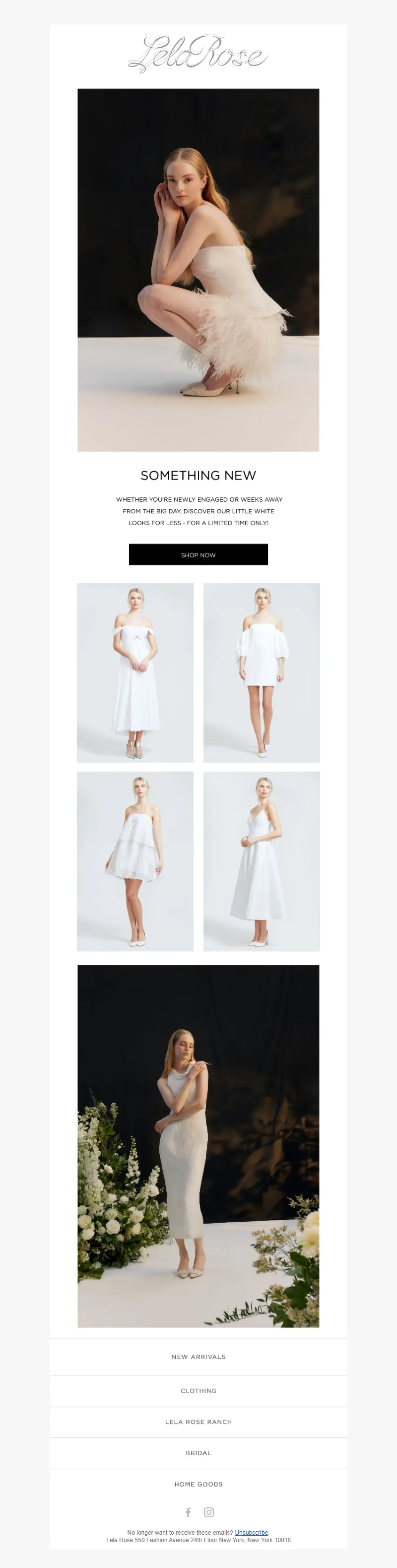The height and width of the screenshot is (1568, 397).
Task: View the puff-sleeve mini white dress
Action: pyautogui.click(x=262, y=673)
